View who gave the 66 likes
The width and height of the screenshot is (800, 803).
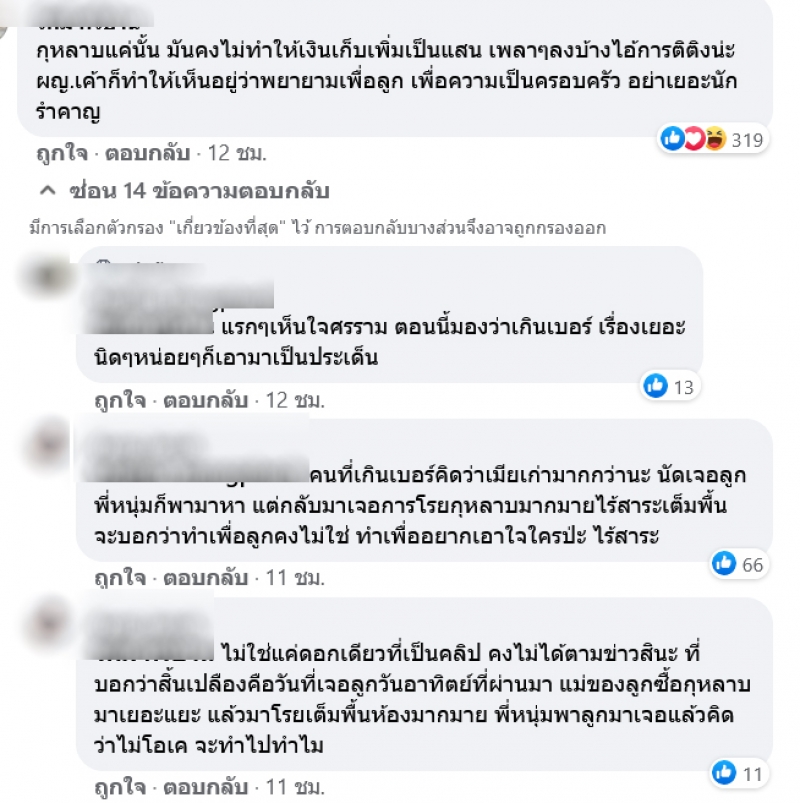coord(738,565)
